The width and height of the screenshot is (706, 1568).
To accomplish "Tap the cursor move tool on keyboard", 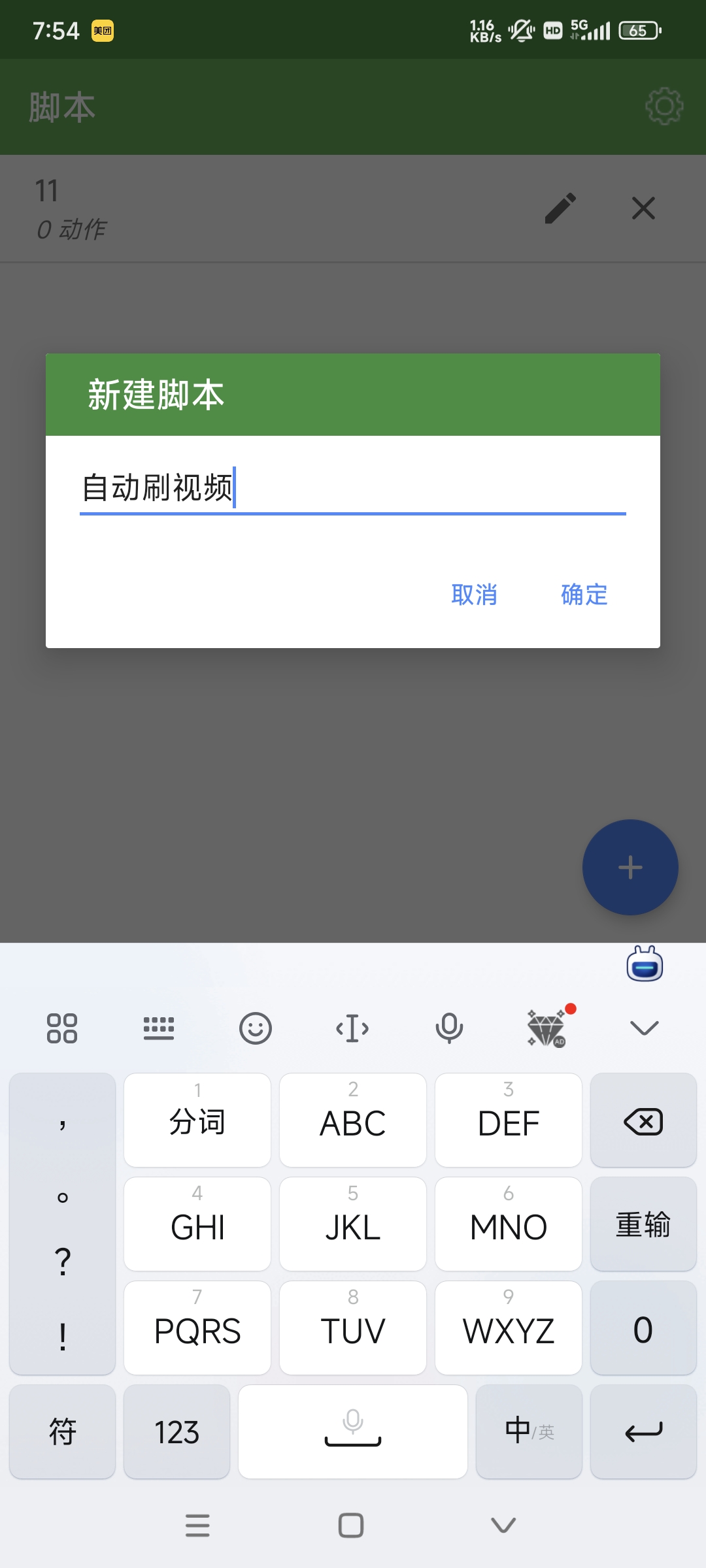I will click(x=352, y=1028).
